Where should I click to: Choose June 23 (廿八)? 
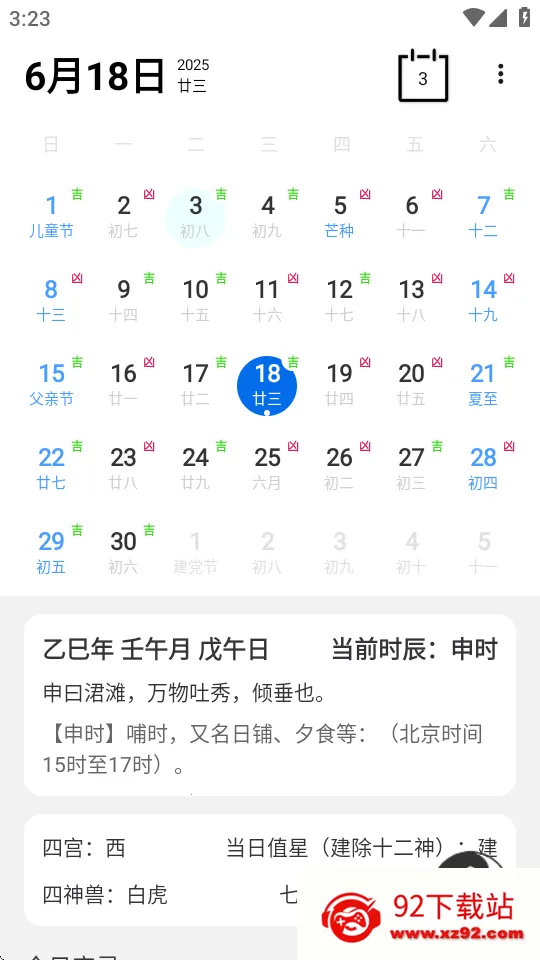[x=123, y=468]
